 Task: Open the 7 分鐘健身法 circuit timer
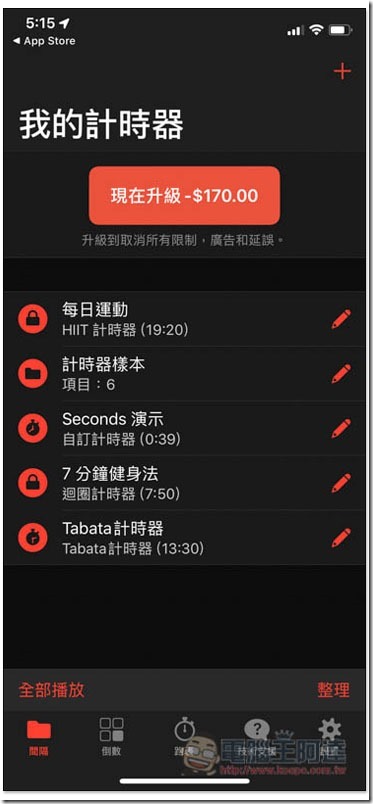click(x=186, y=483)
